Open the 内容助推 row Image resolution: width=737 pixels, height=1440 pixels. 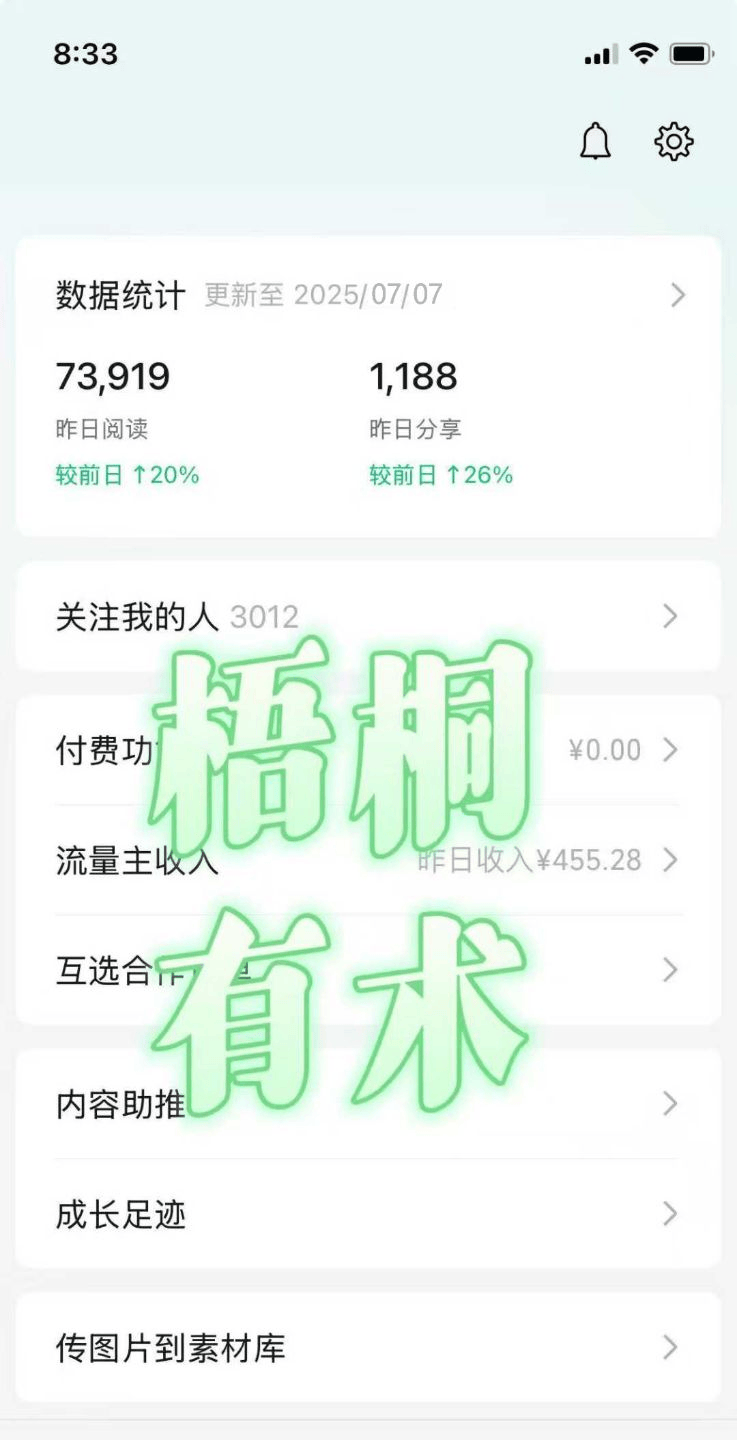click(x=368, y=1104)
